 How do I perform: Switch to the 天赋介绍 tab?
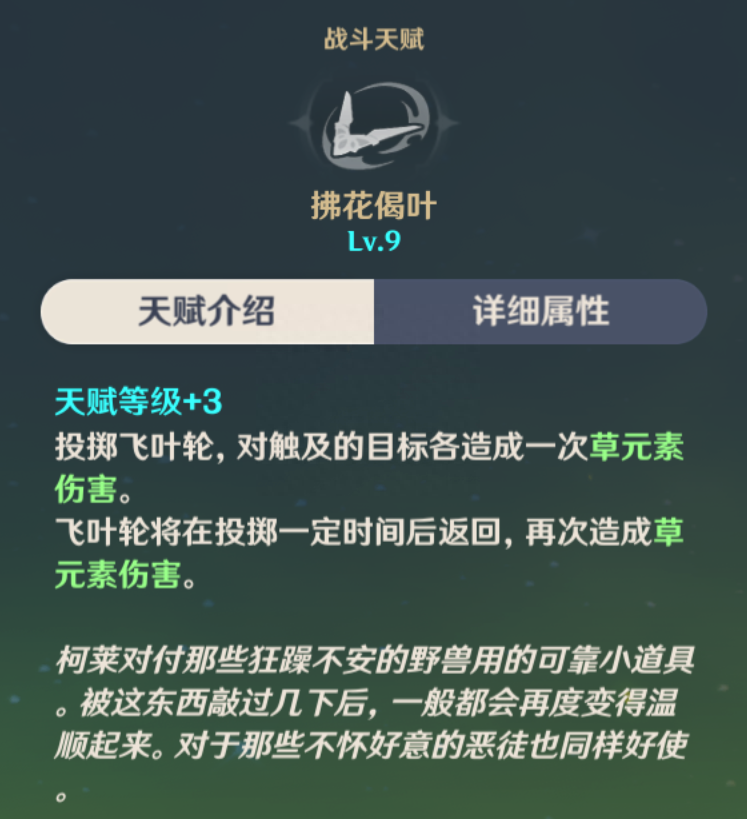(x=207, y=311)
